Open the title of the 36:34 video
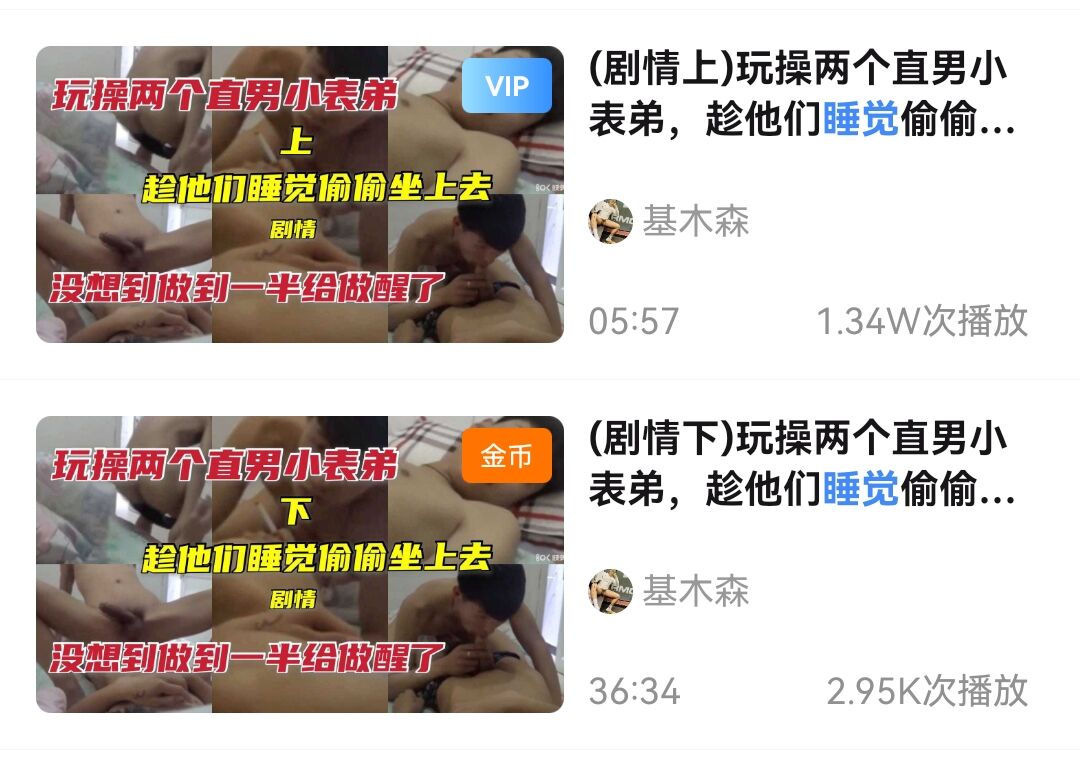This screenshot has width=1080, height=763. (x=800, y=465)
